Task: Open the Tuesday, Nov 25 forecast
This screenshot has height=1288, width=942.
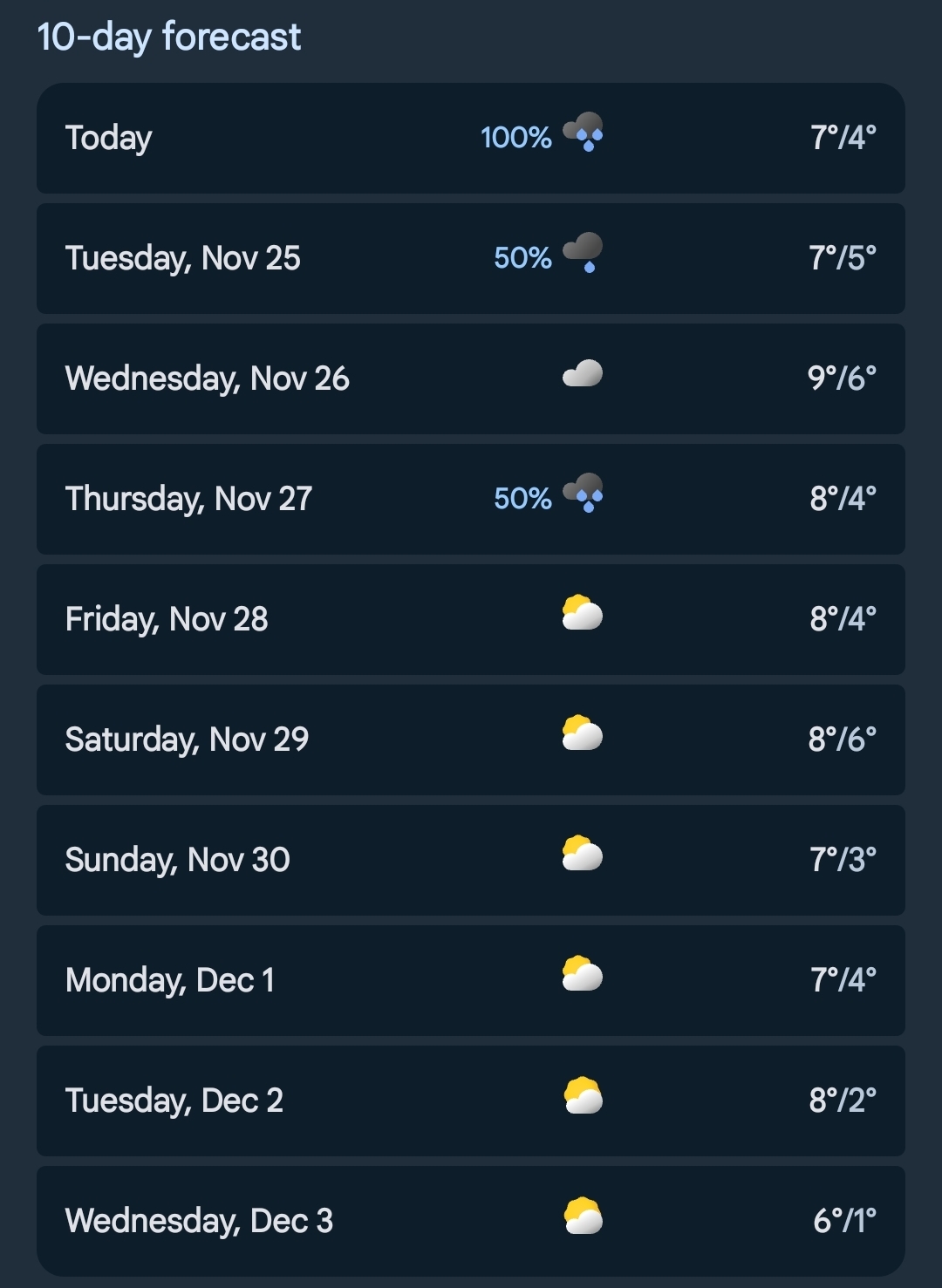Action: coord(471,258)
